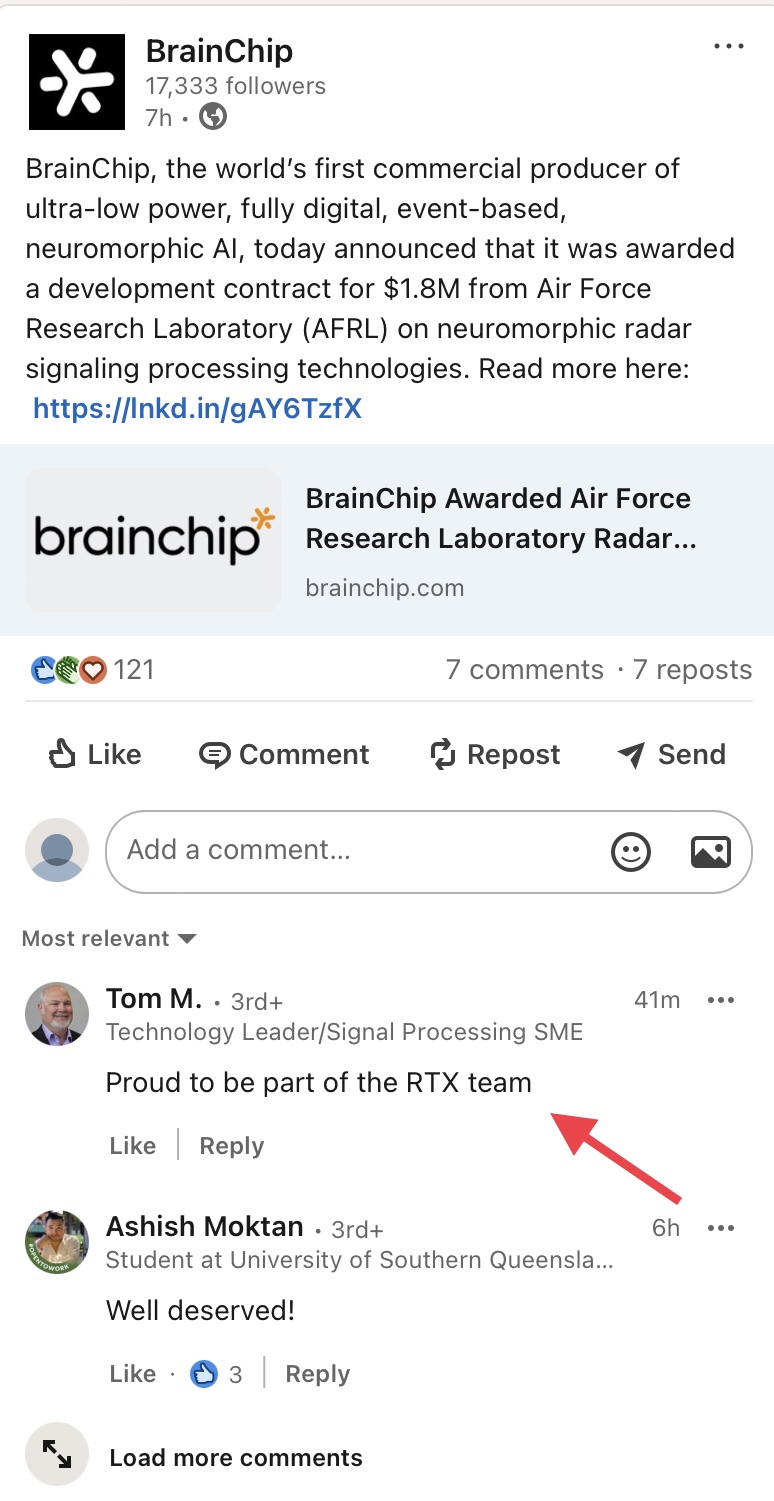Viewport: 774px width, 1501px height.
Task: Show the 7 comments
Action: point(524,669)
